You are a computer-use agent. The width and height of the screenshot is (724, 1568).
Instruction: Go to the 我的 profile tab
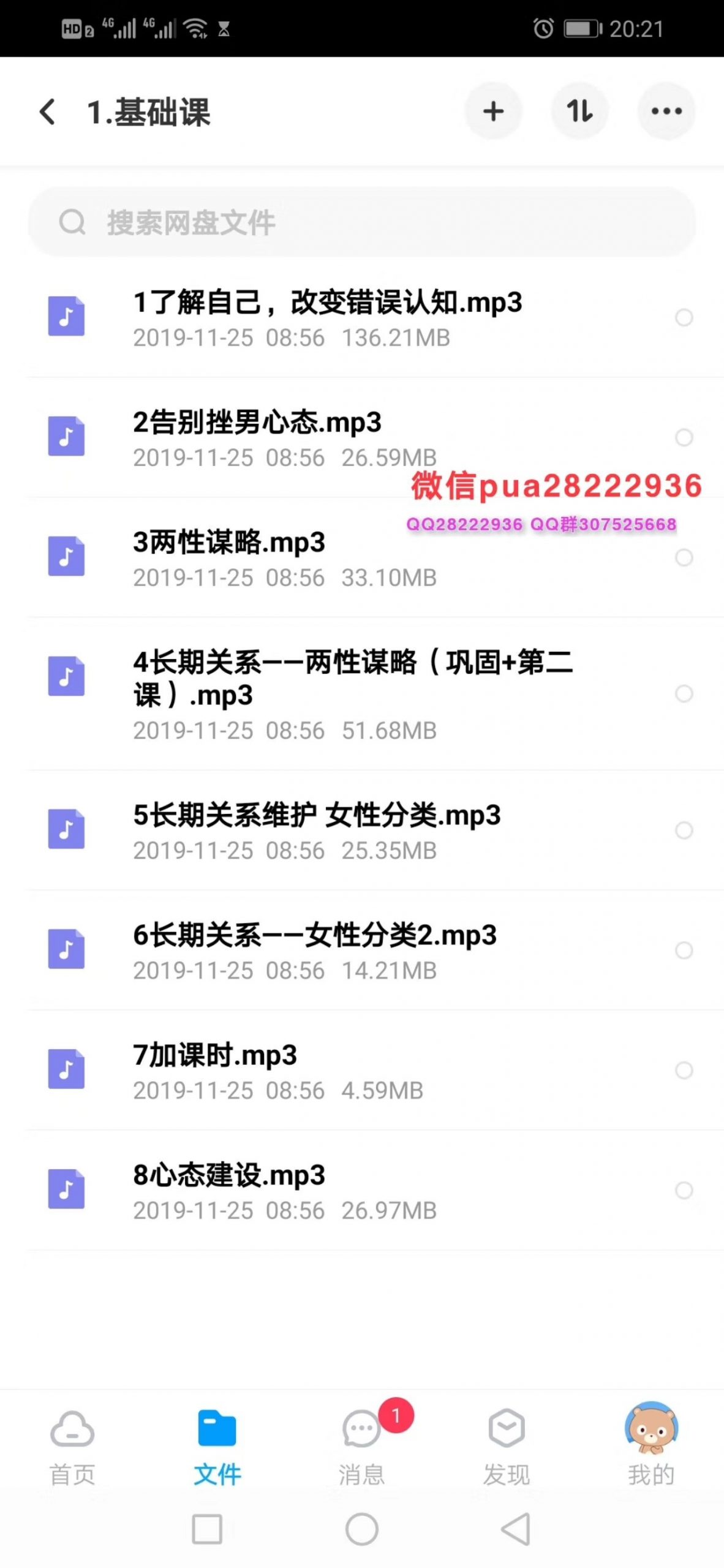coord(651,1445)
